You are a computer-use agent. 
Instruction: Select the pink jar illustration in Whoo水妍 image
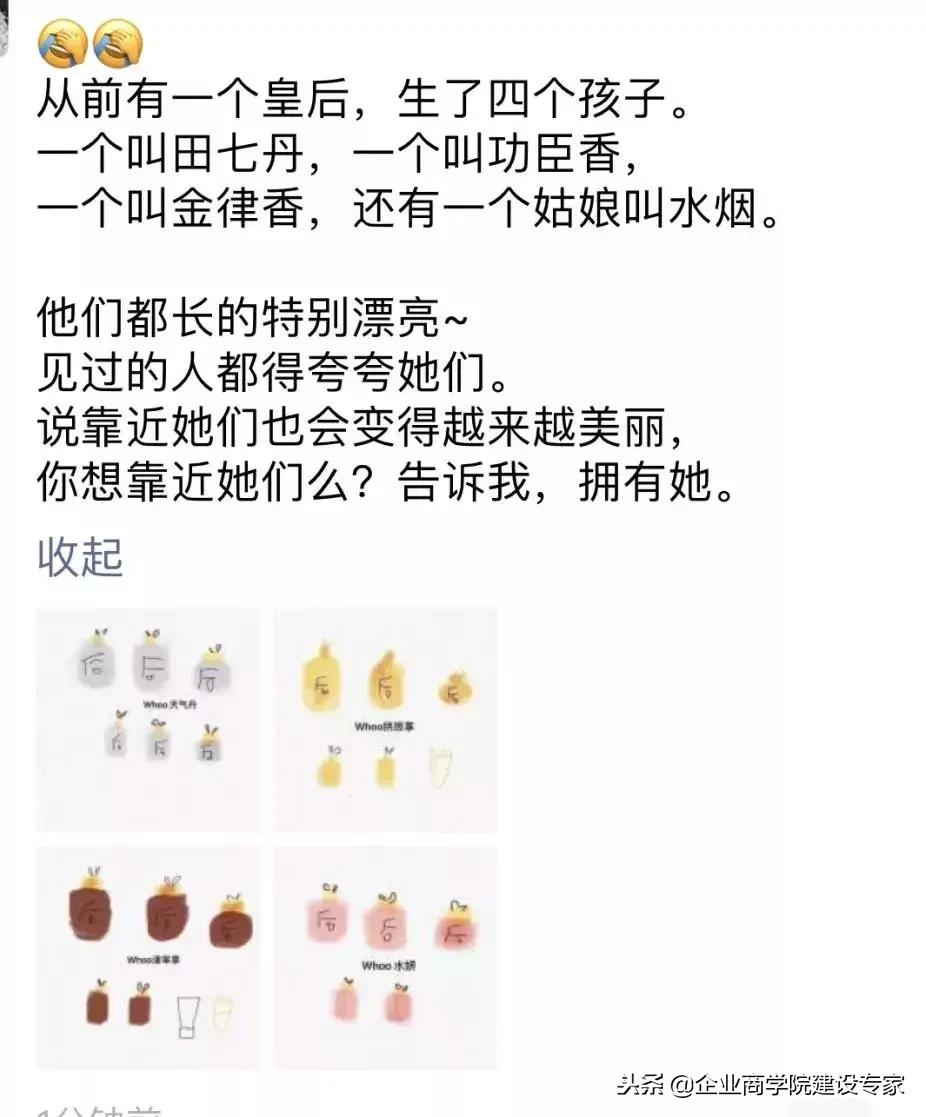point(330,920)
